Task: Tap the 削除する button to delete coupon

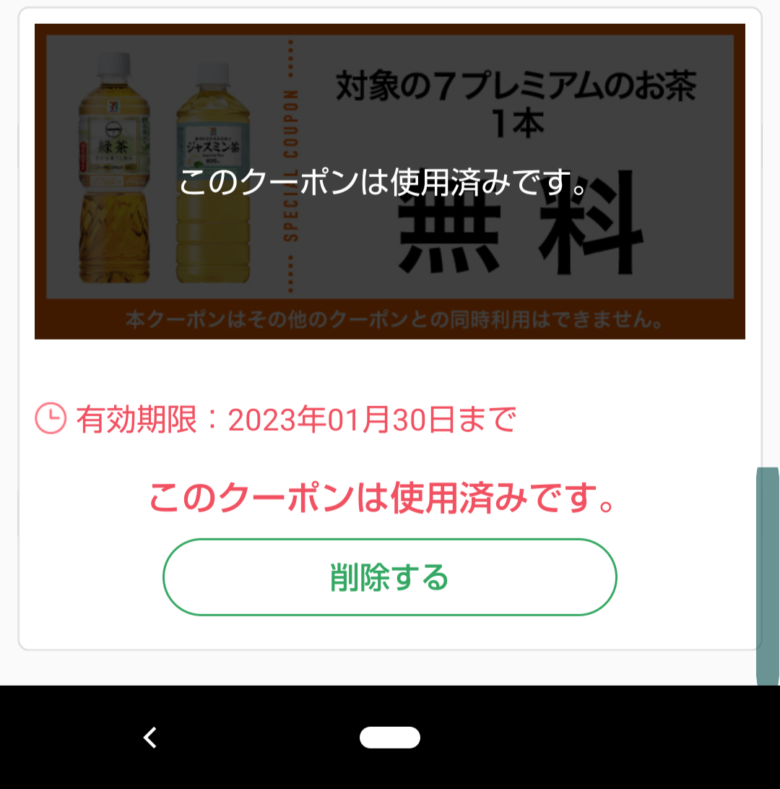Action: coord(389,577)
